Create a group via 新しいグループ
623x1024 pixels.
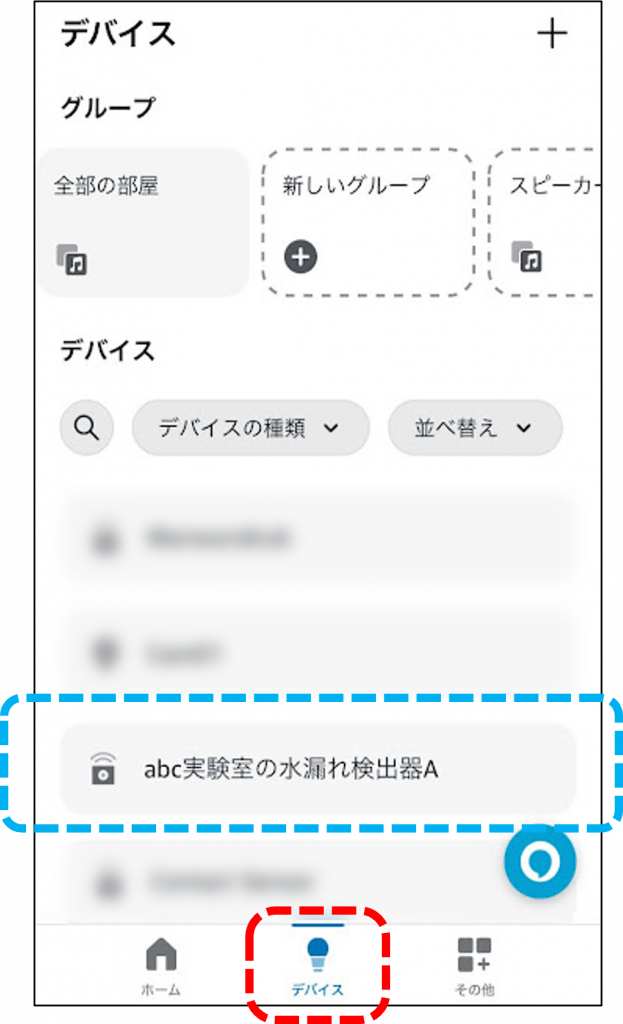coord(367,222)
